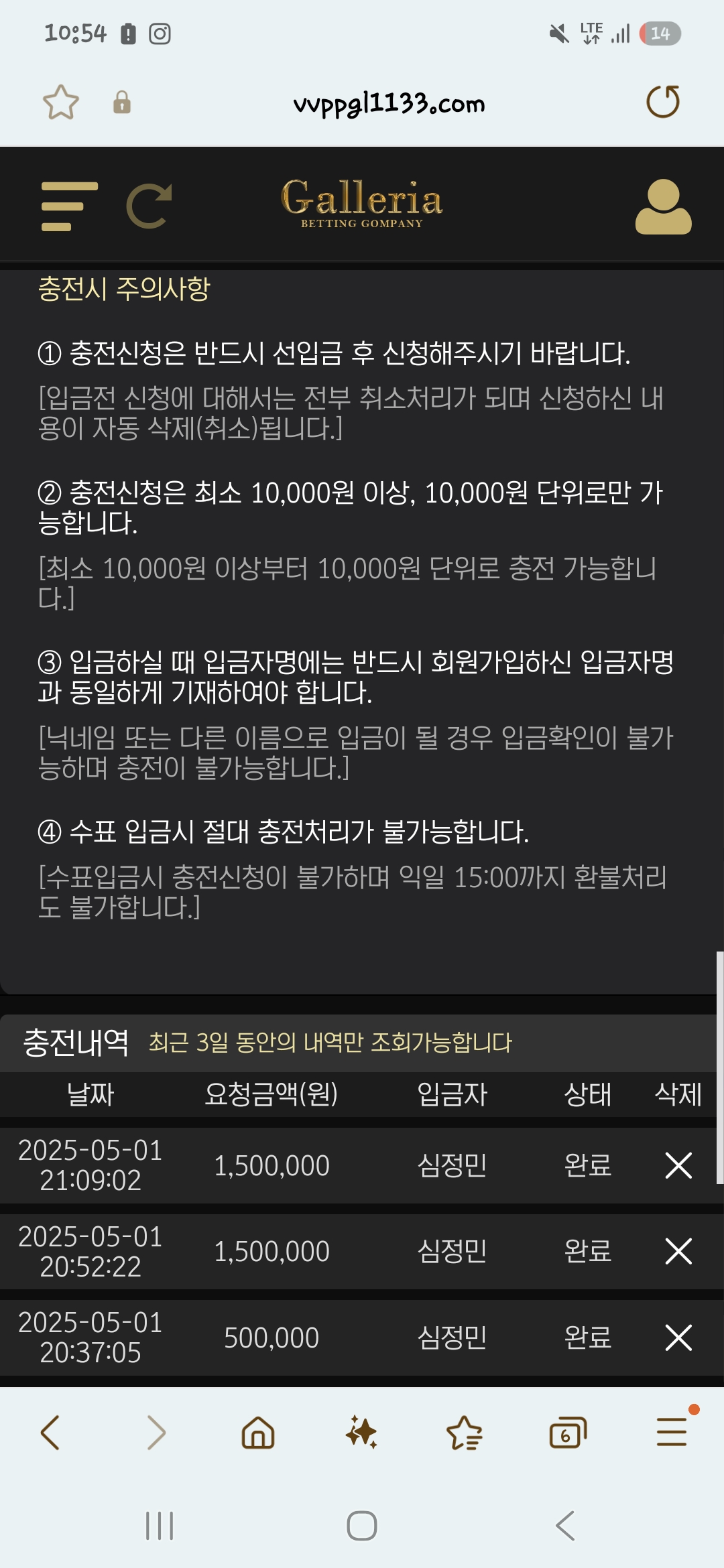Screen dimensions: 724x1568
Task: Open the tab switcher showing 6 tabs
Action: coord(567,1433)
